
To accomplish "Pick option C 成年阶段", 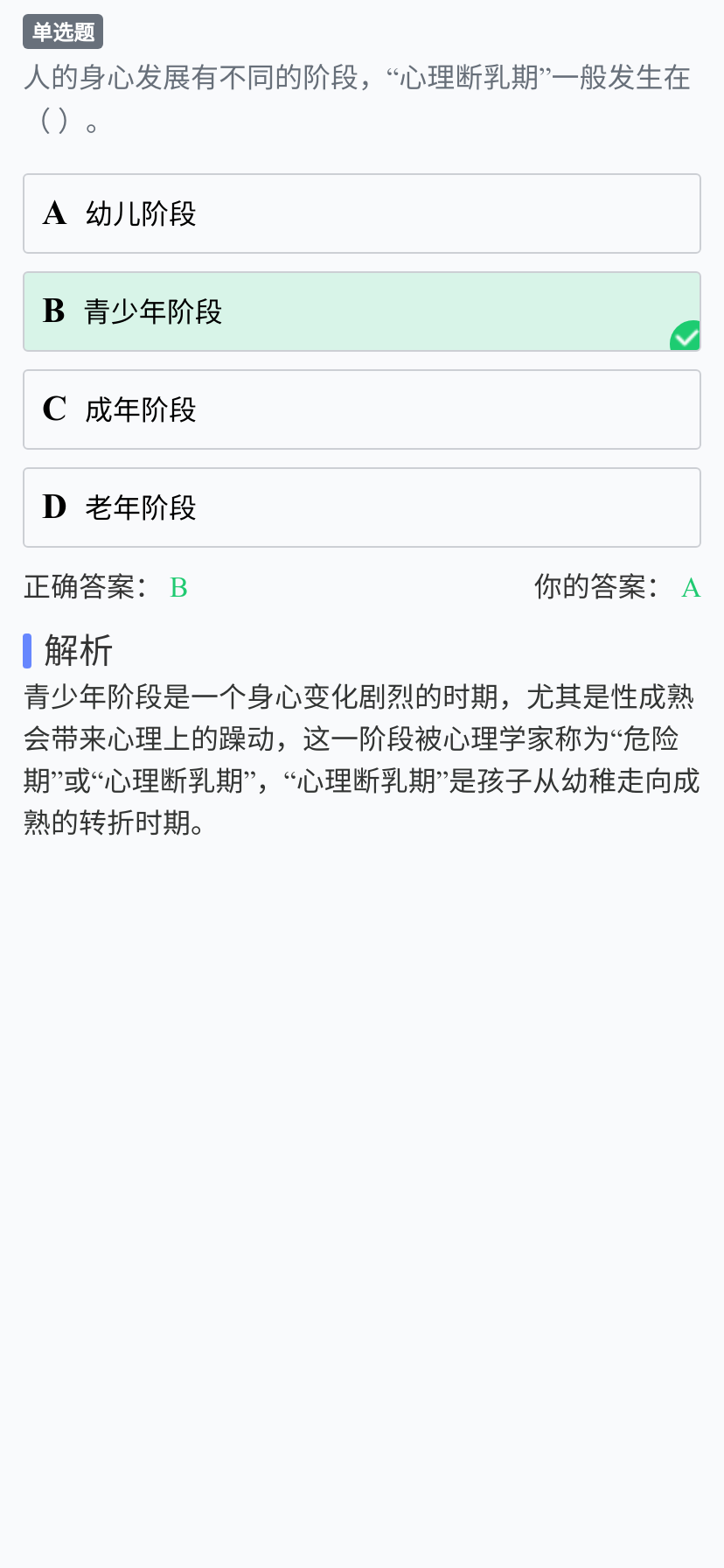I will (x=361, y=409).
